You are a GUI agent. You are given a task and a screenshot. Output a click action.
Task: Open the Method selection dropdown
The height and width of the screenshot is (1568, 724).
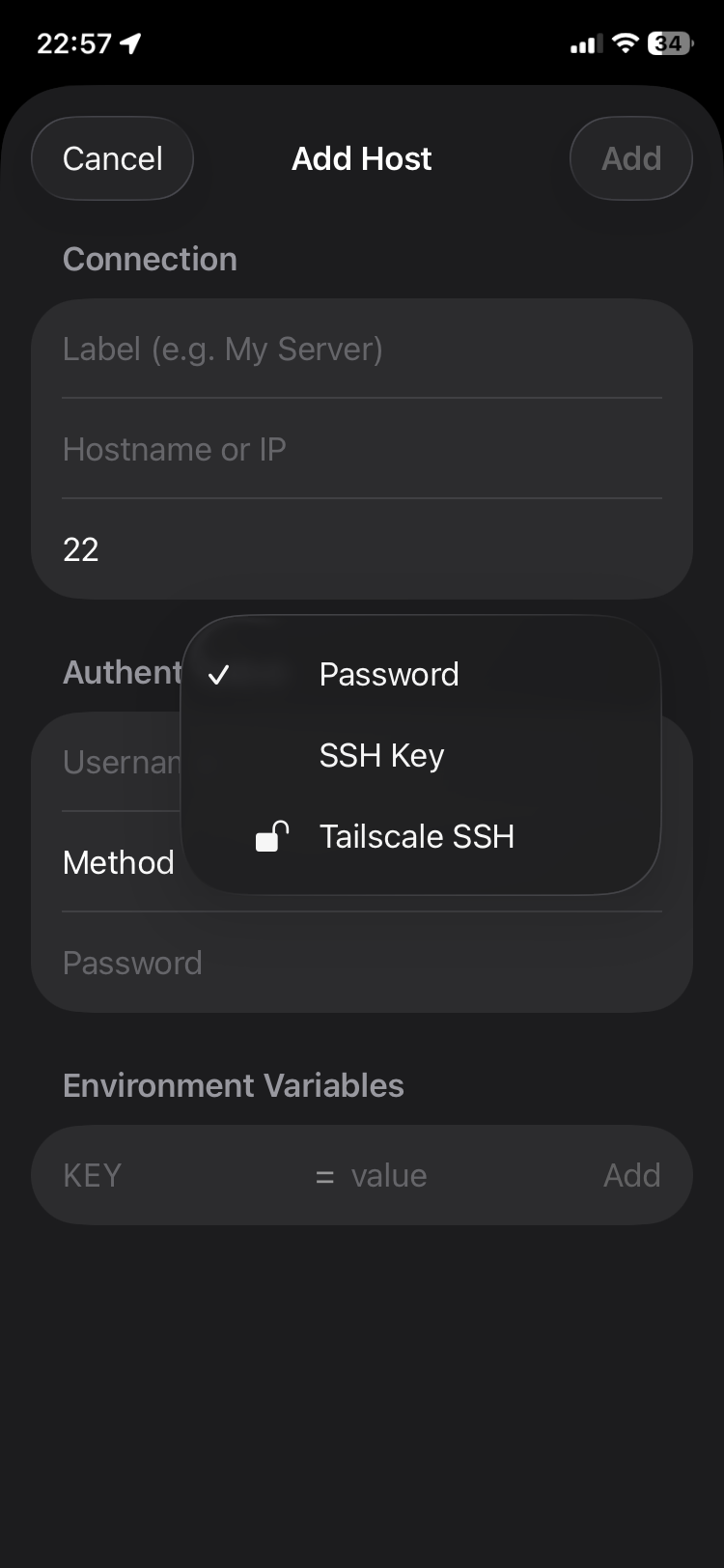click(118, 862)
